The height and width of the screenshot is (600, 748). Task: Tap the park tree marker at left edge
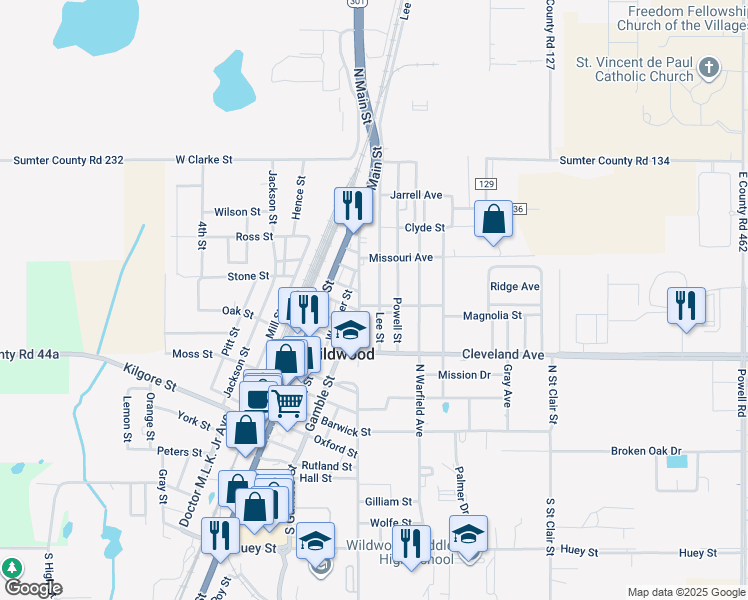click(x=12, y=568)
